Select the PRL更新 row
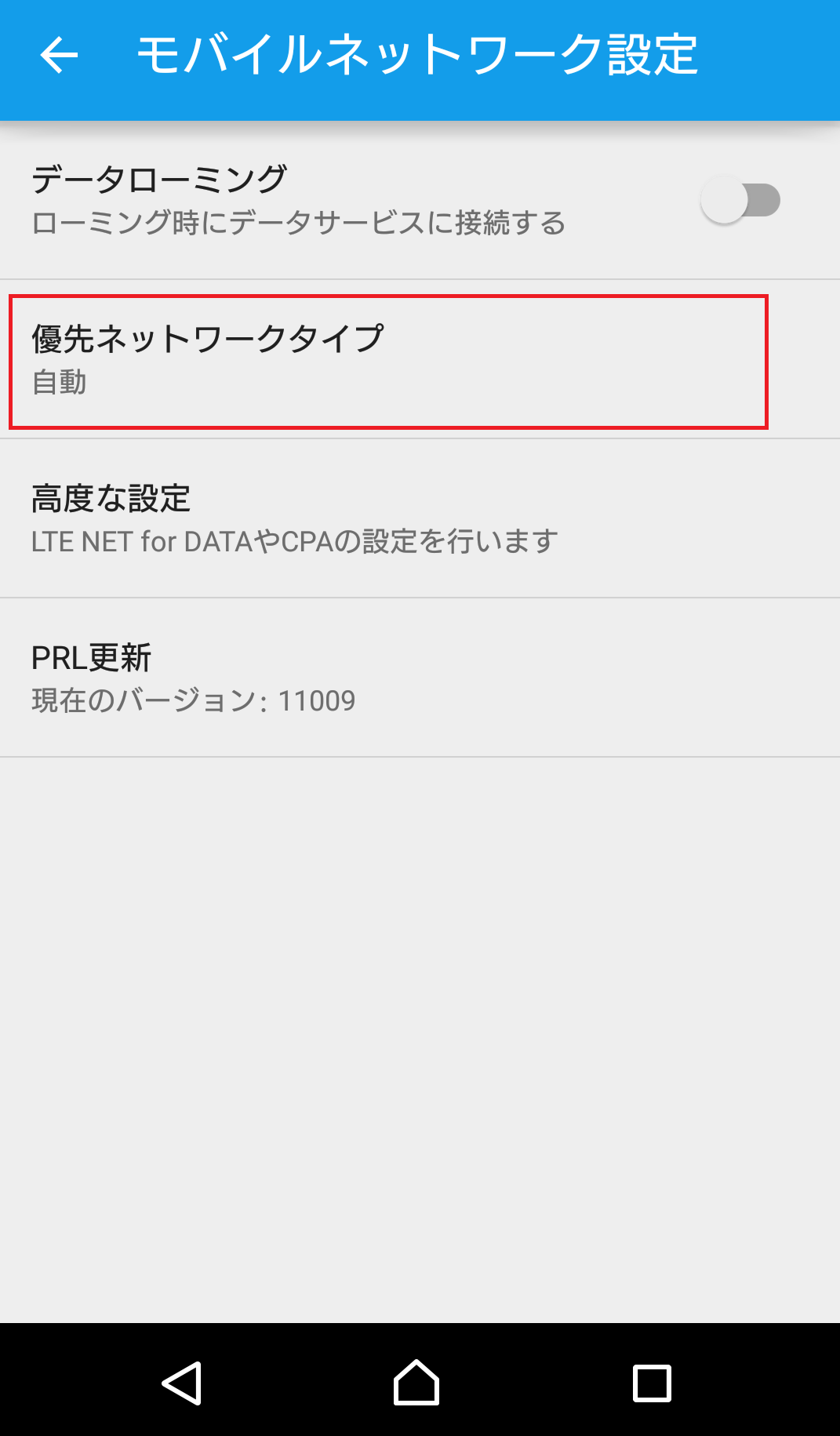Image resolution: width=840 pixels, height=1436 pixels. 420,678
